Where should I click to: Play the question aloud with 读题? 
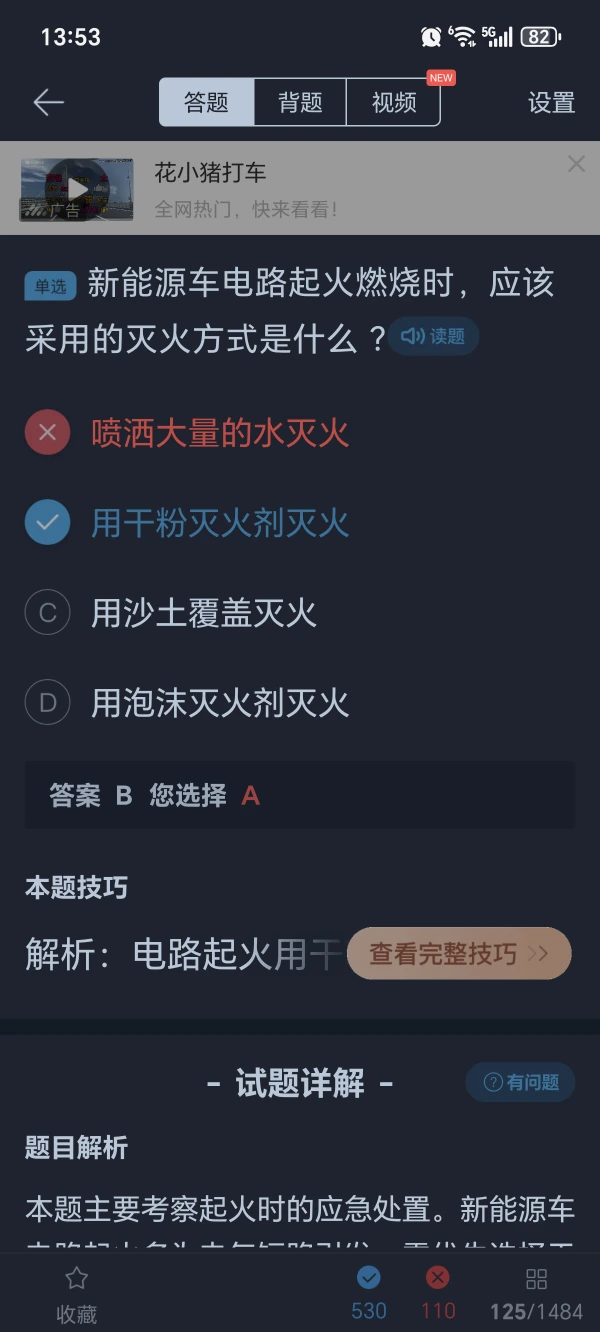coord(433,336)
